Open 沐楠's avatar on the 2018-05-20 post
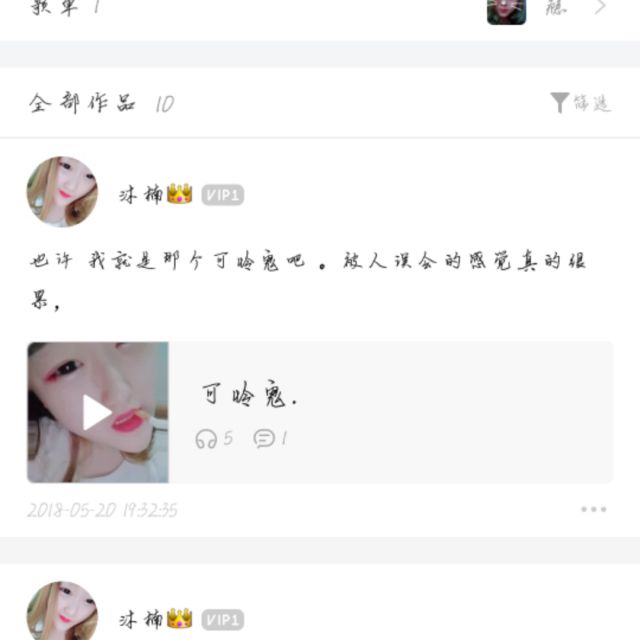Image resolution: width=640 pixels, height=640 pixels. (x=62, y=192)
